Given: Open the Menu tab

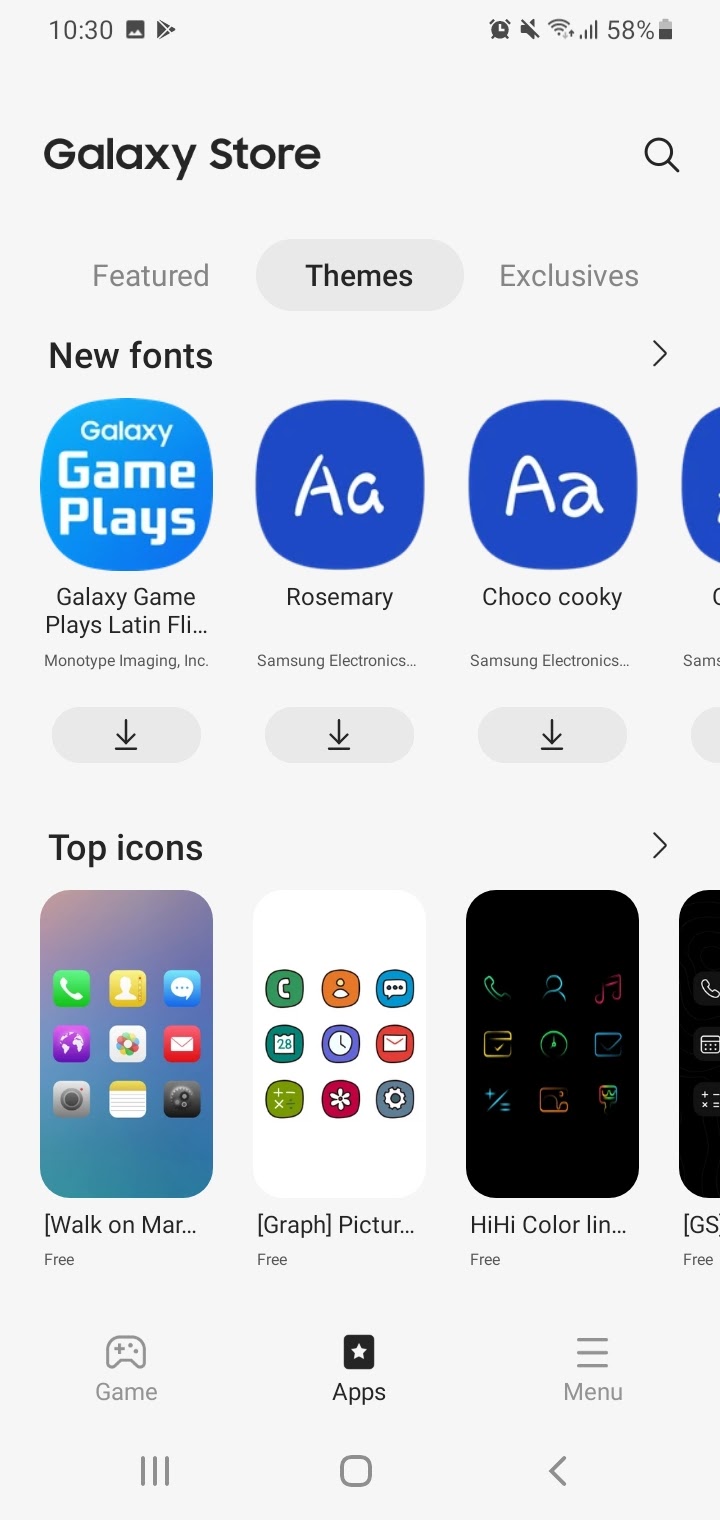Looking at the screenshot, I should (593, 1369).
